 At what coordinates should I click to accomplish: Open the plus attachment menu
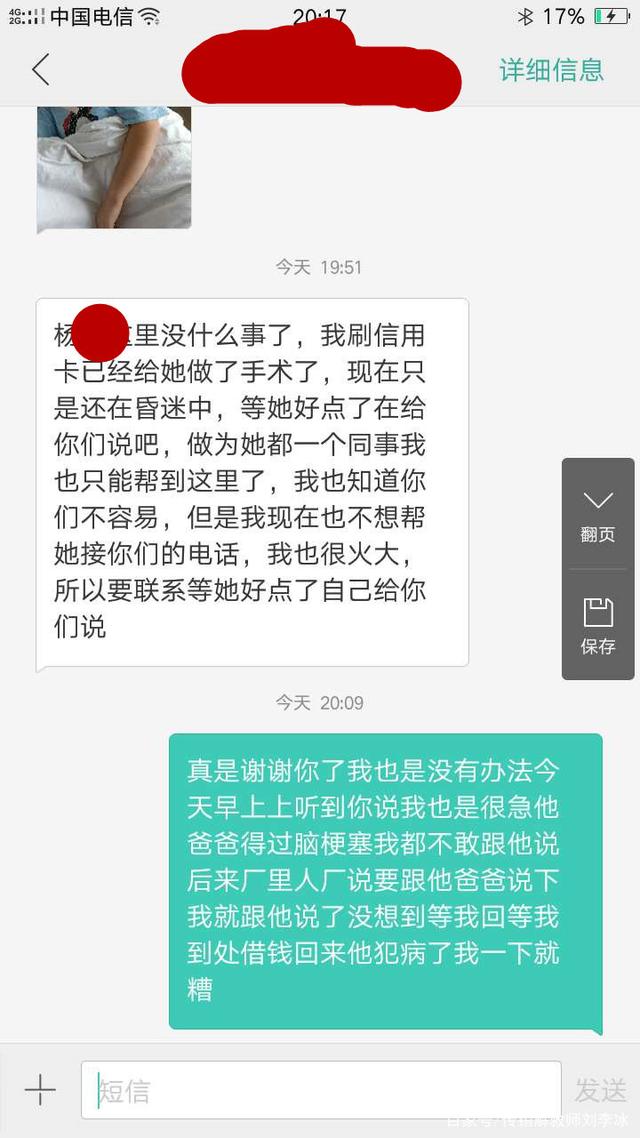pyautogui.click(x=40, y=1090)
